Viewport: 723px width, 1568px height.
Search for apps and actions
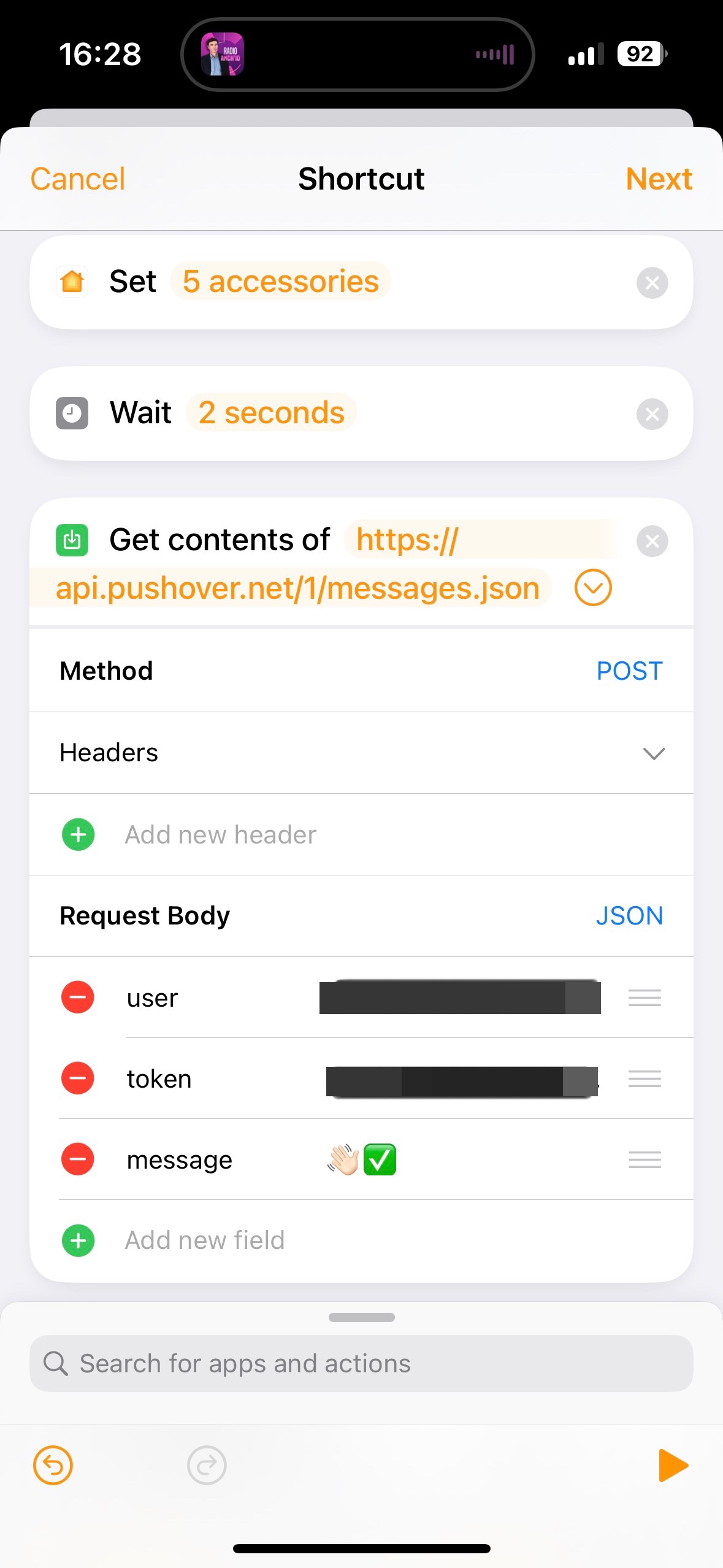point(361,1363)
